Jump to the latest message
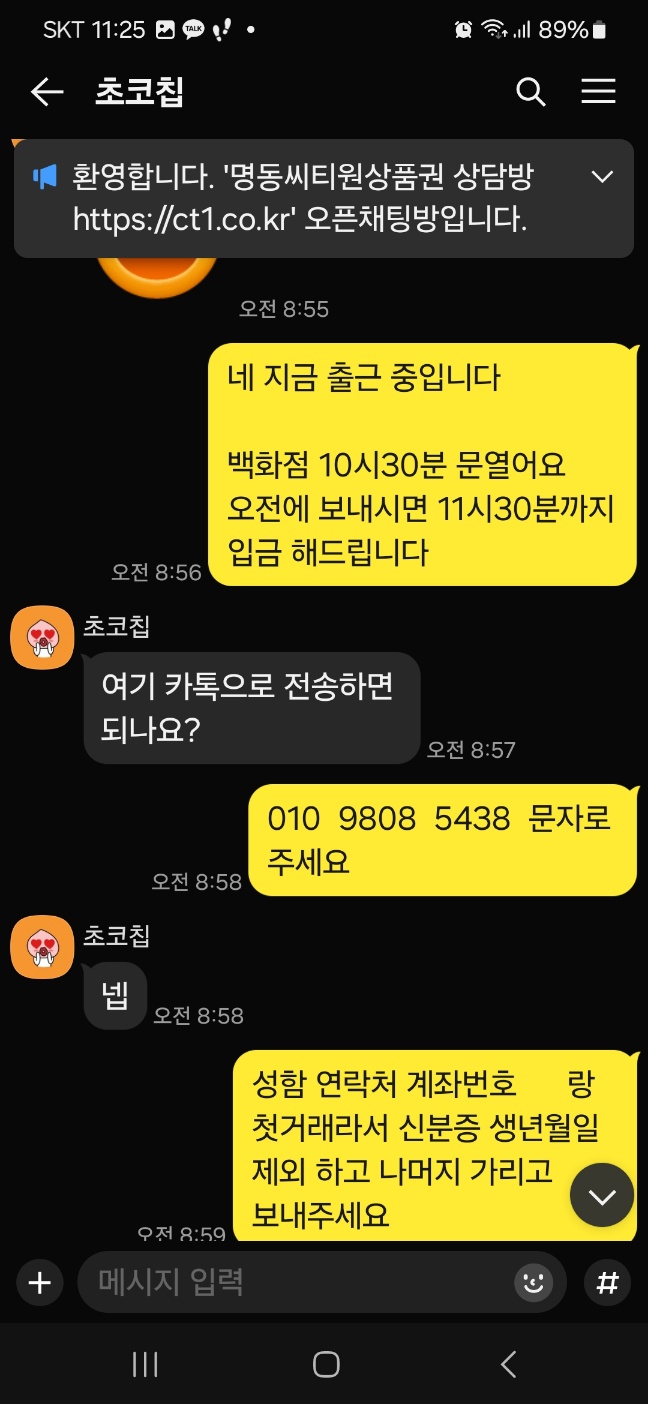This screenshot has height=1404, width=648. (602, 1195)
